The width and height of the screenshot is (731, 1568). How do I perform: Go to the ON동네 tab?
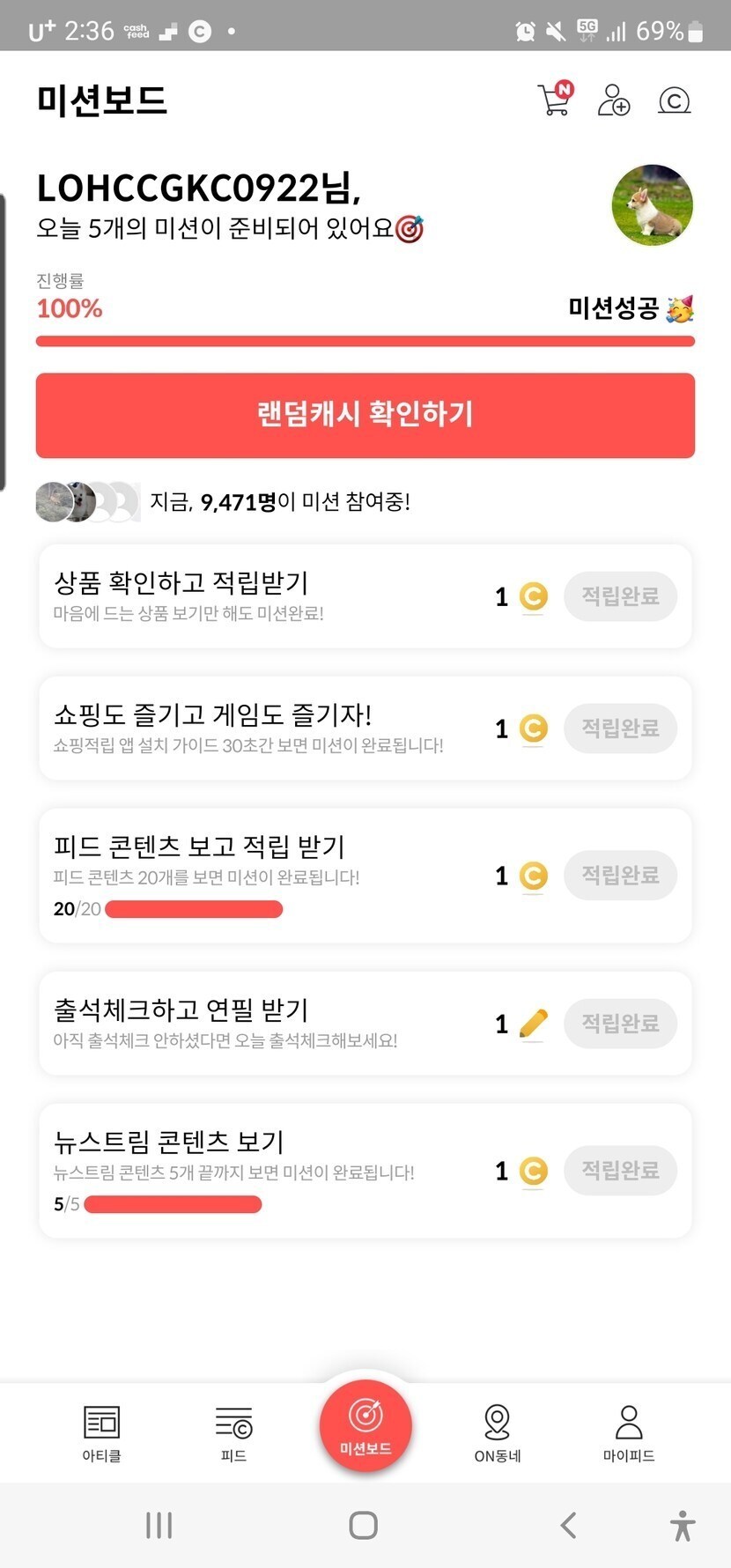(498, 1431)
